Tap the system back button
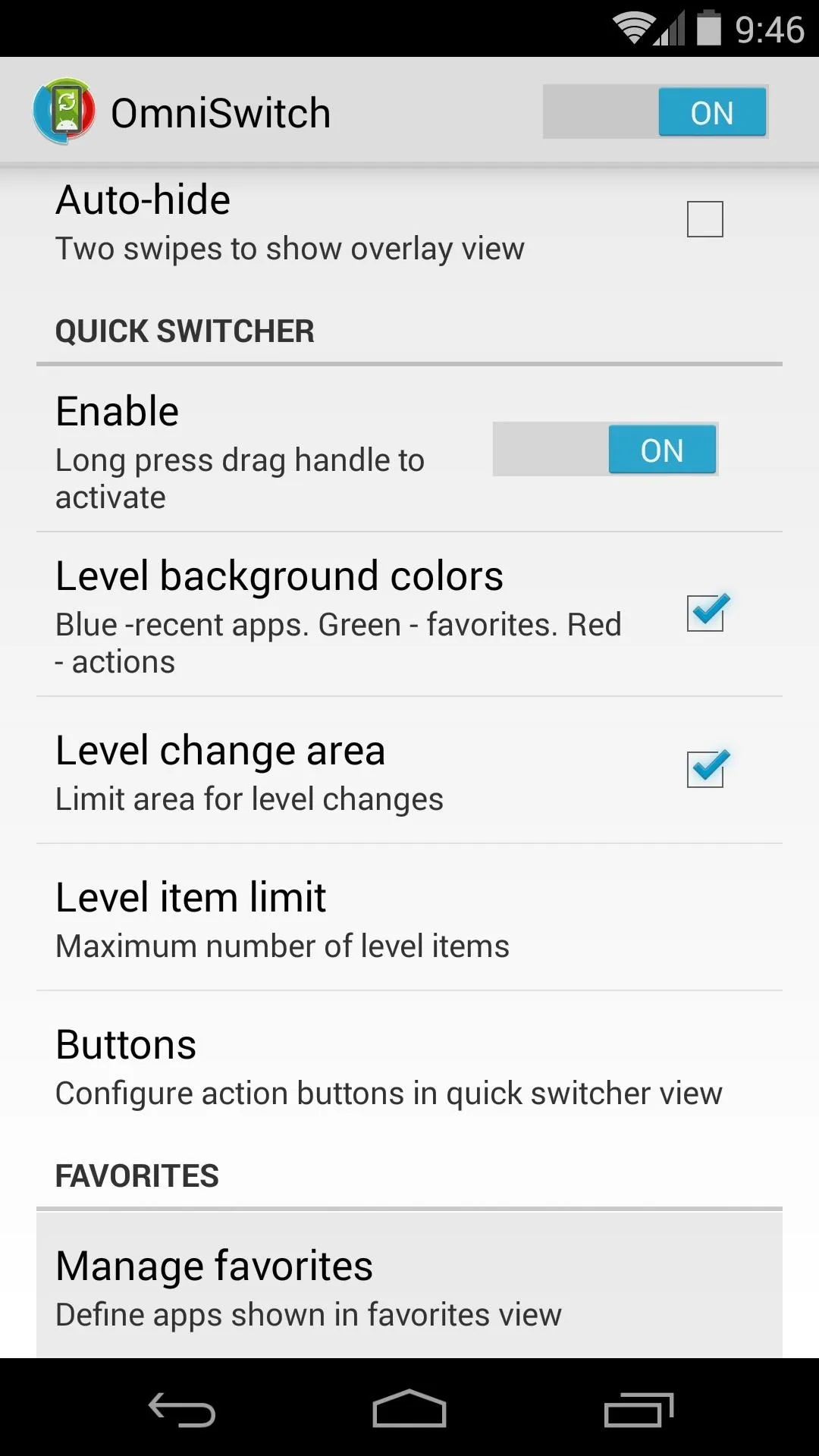819x1456 pixels. pyautogui.click(x=181, y=1410)
